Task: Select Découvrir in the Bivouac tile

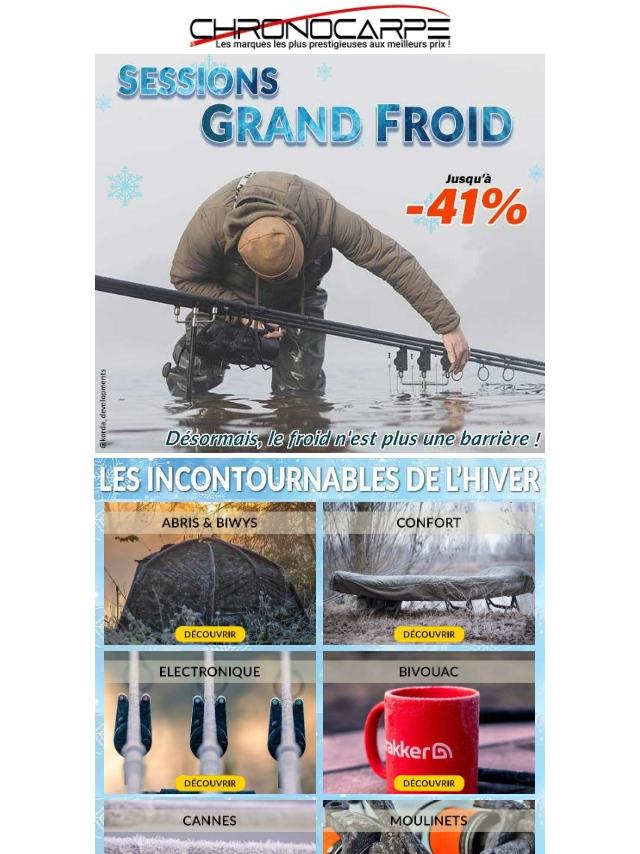Action: [428, 783]
